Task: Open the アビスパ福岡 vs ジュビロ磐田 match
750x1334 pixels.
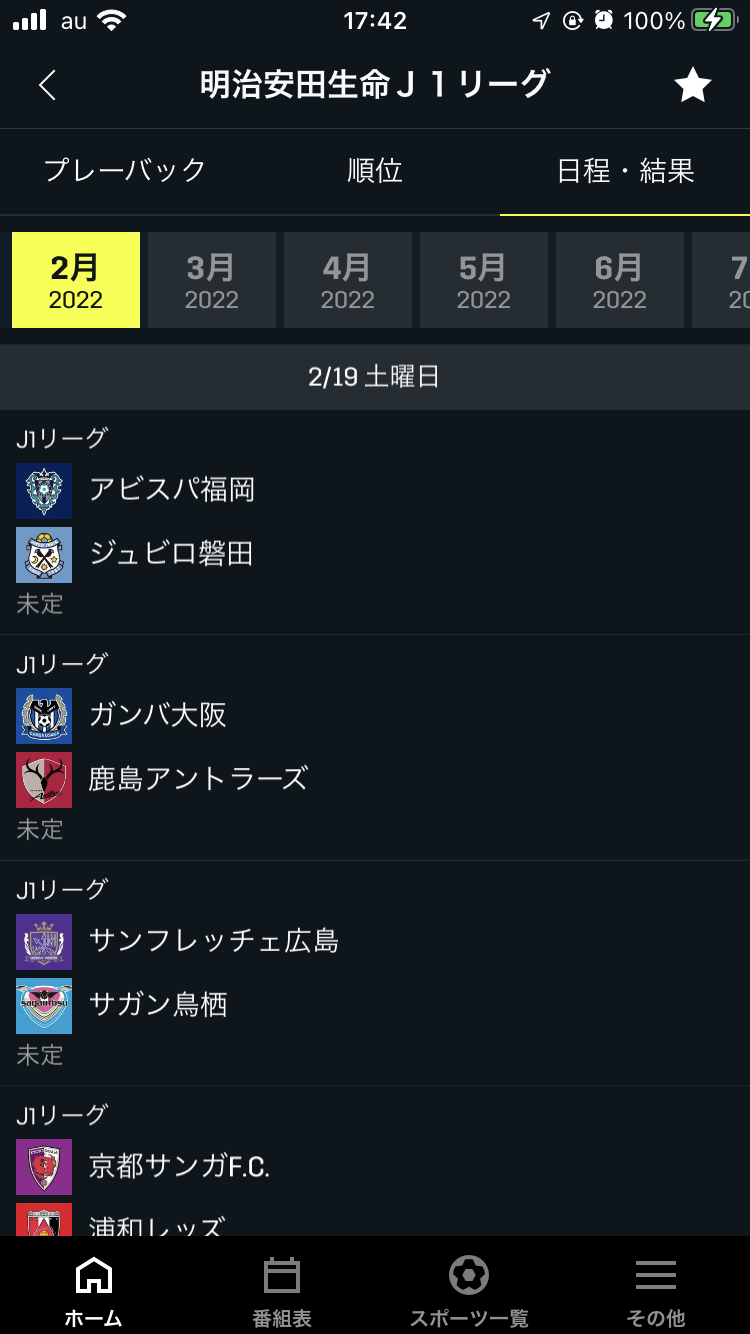Action: [x=375, y=521]
